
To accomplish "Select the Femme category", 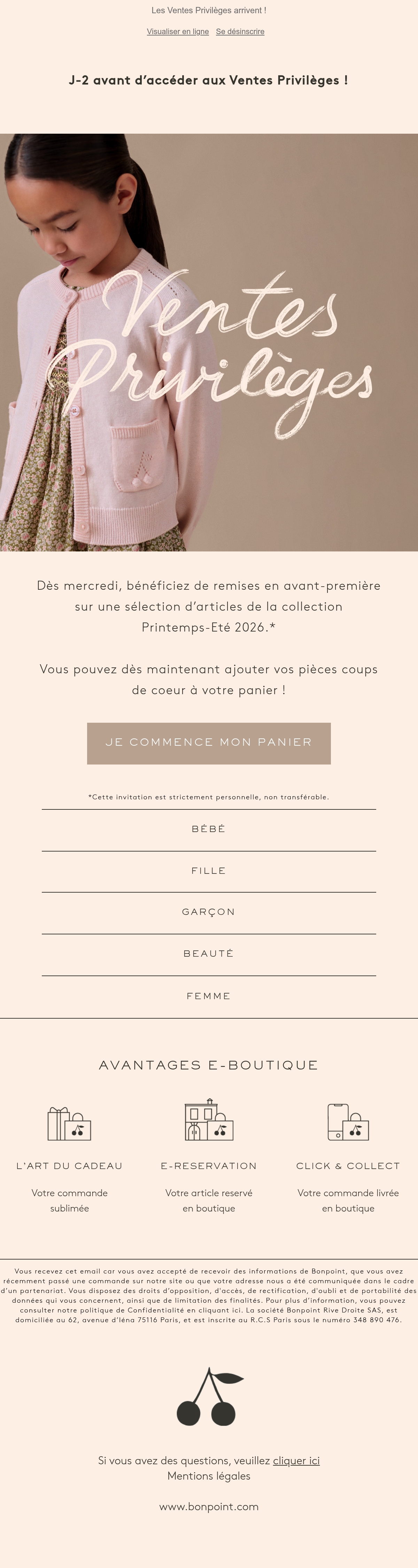I will click(209, 996).
